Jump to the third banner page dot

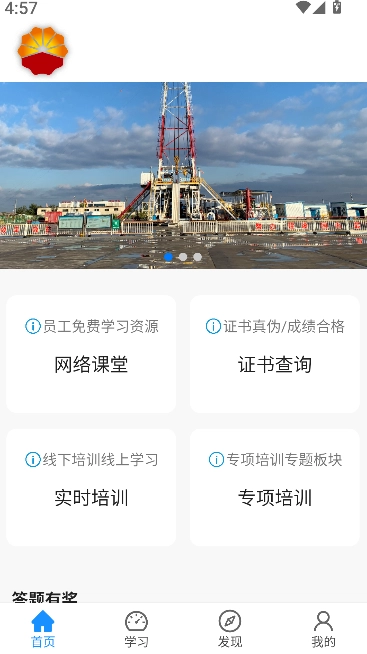pyautogui.click(x=198, y=257)
